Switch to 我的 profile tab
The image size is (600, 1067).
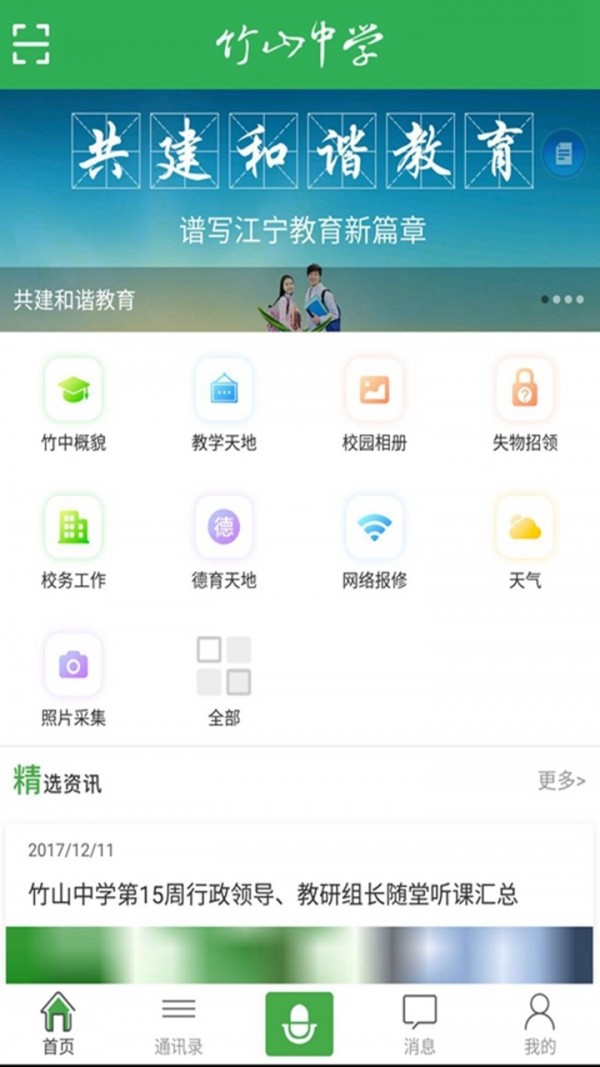540,1025
